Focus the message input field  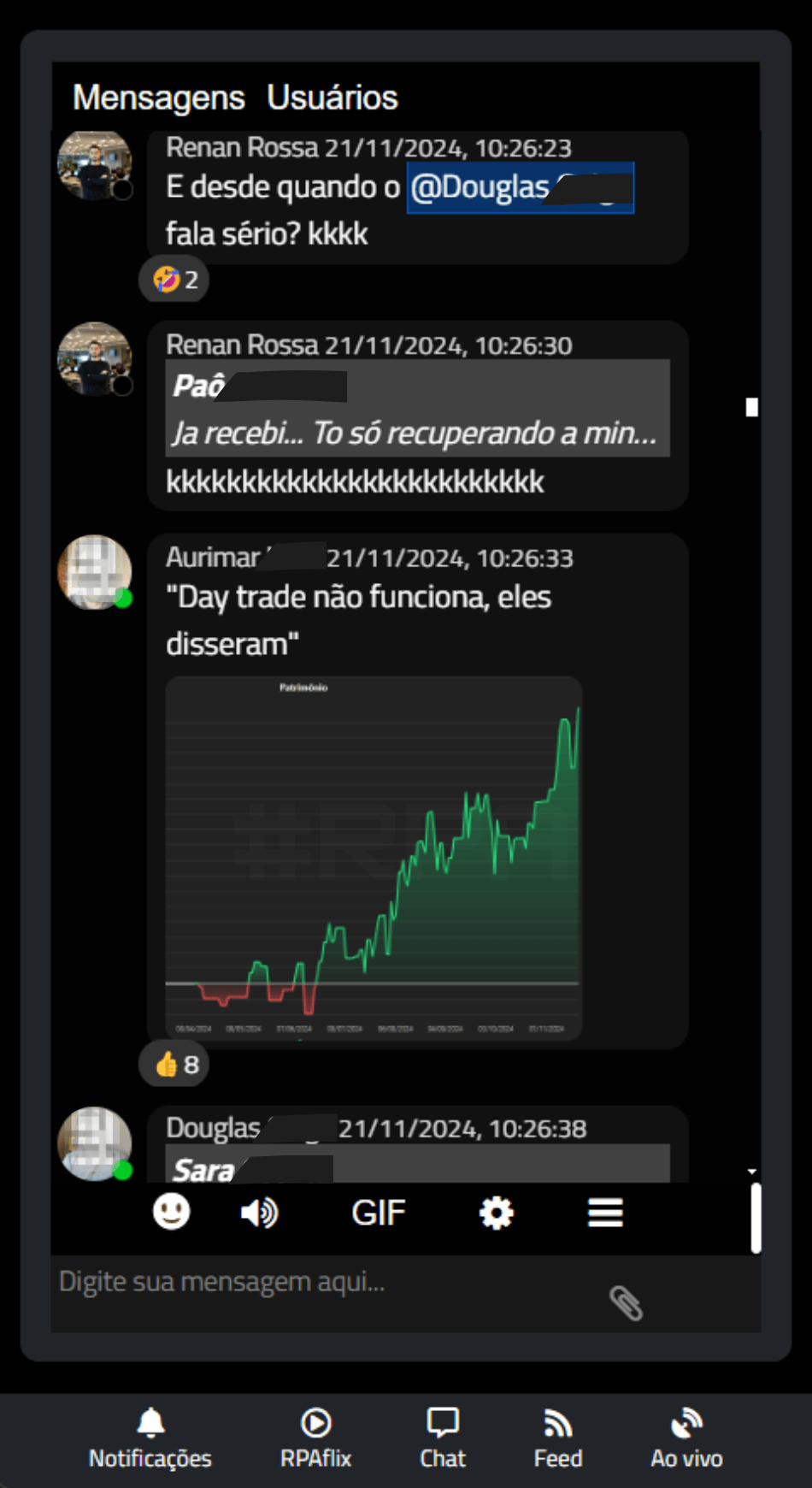coord(325,1283)
